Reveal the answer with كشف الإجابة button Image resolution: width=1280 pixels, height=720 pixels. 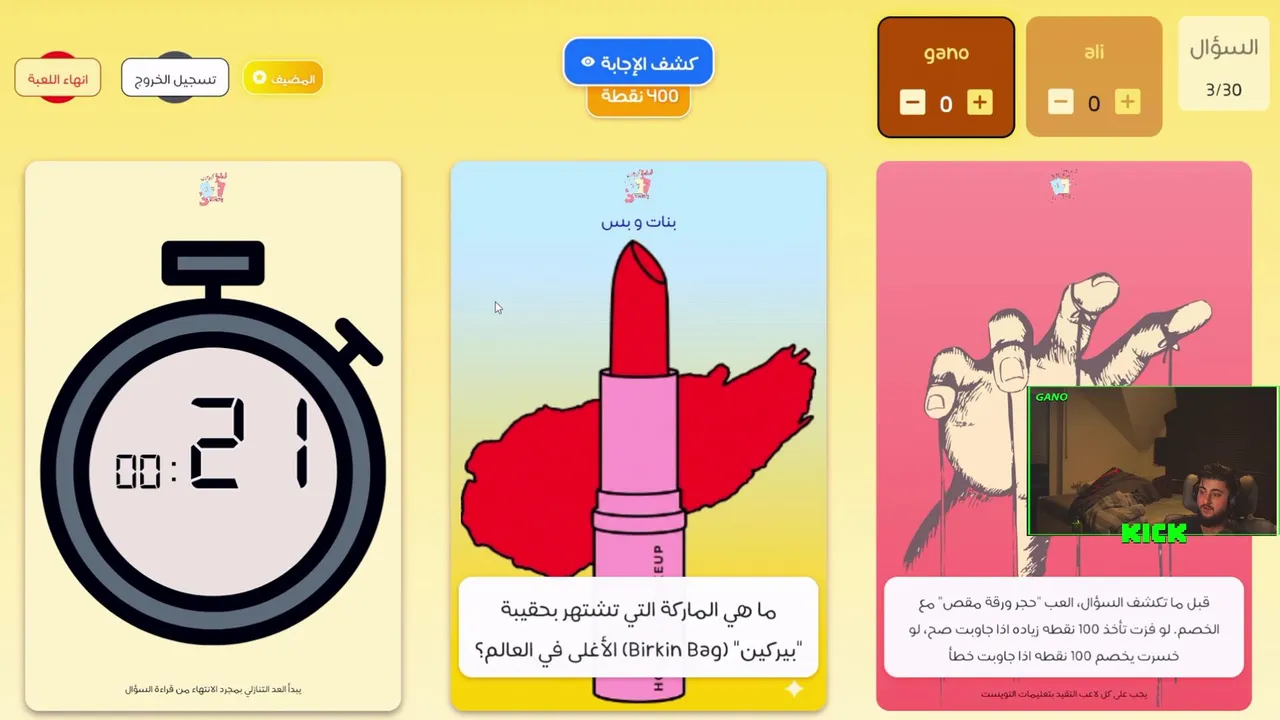(638, 63)
